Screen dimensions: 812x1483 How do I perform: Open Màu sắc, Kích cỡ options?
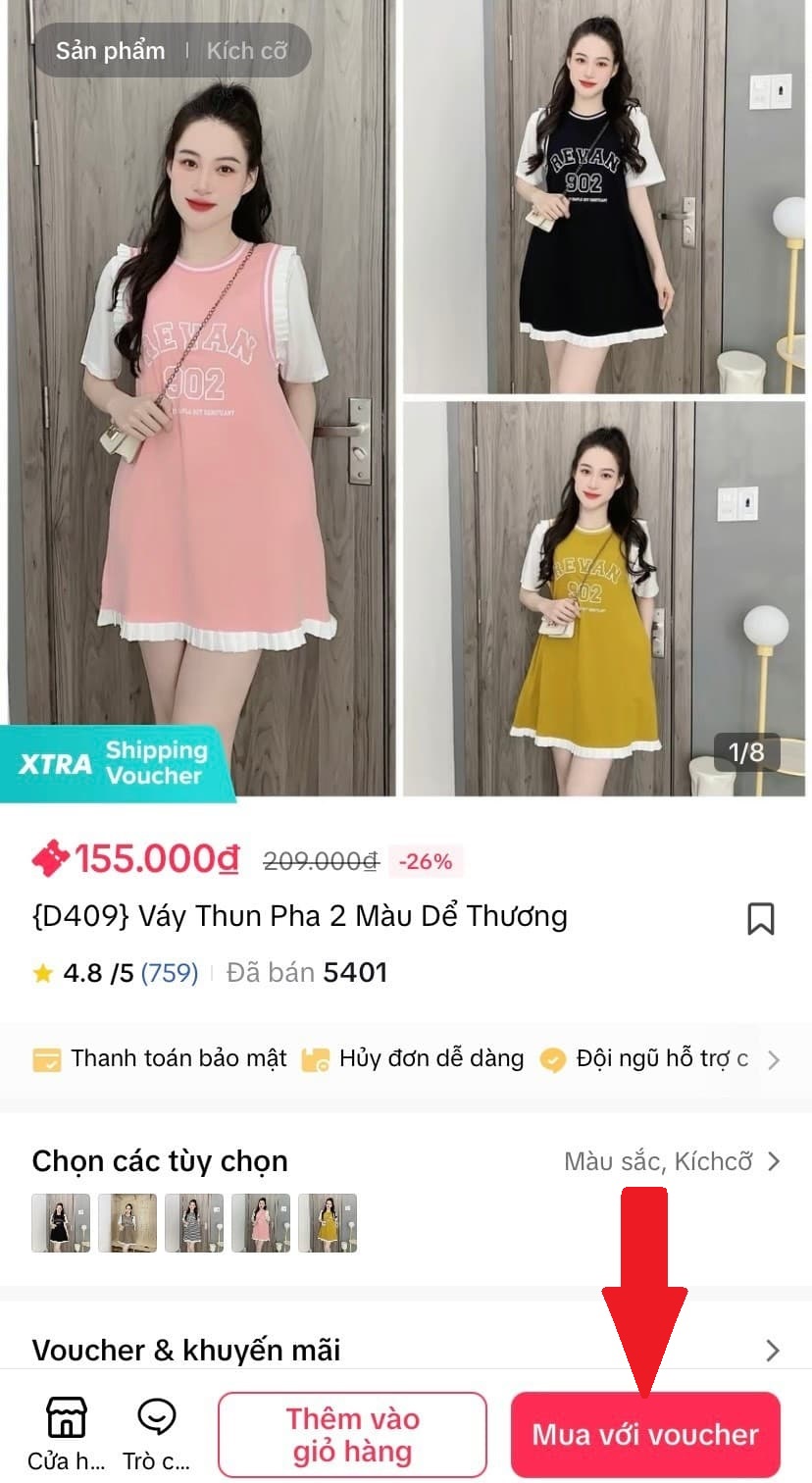coord(672,1161)
